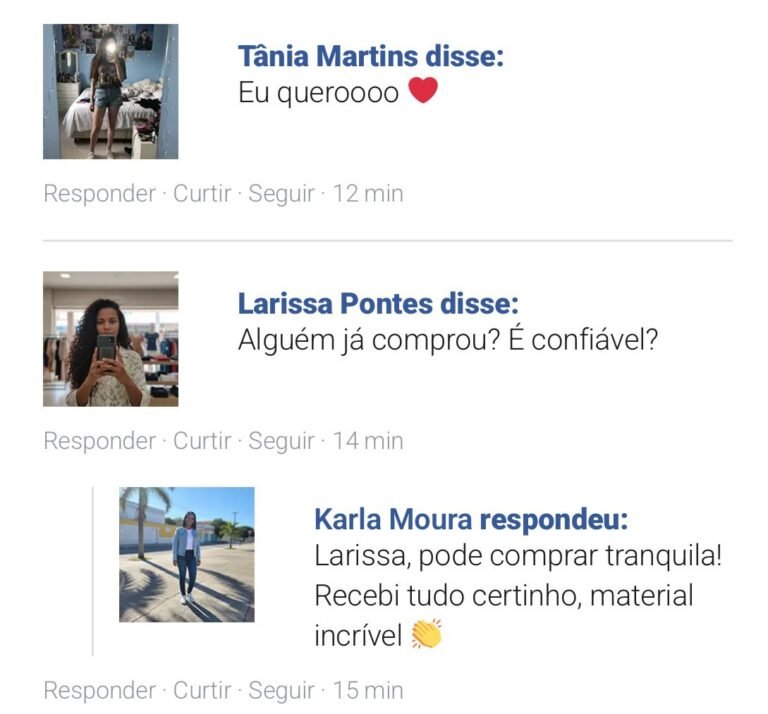This screenshot has height=714, width=768.
Task: Reply to Tânia Martins' comment
Action: click(99, 193)
